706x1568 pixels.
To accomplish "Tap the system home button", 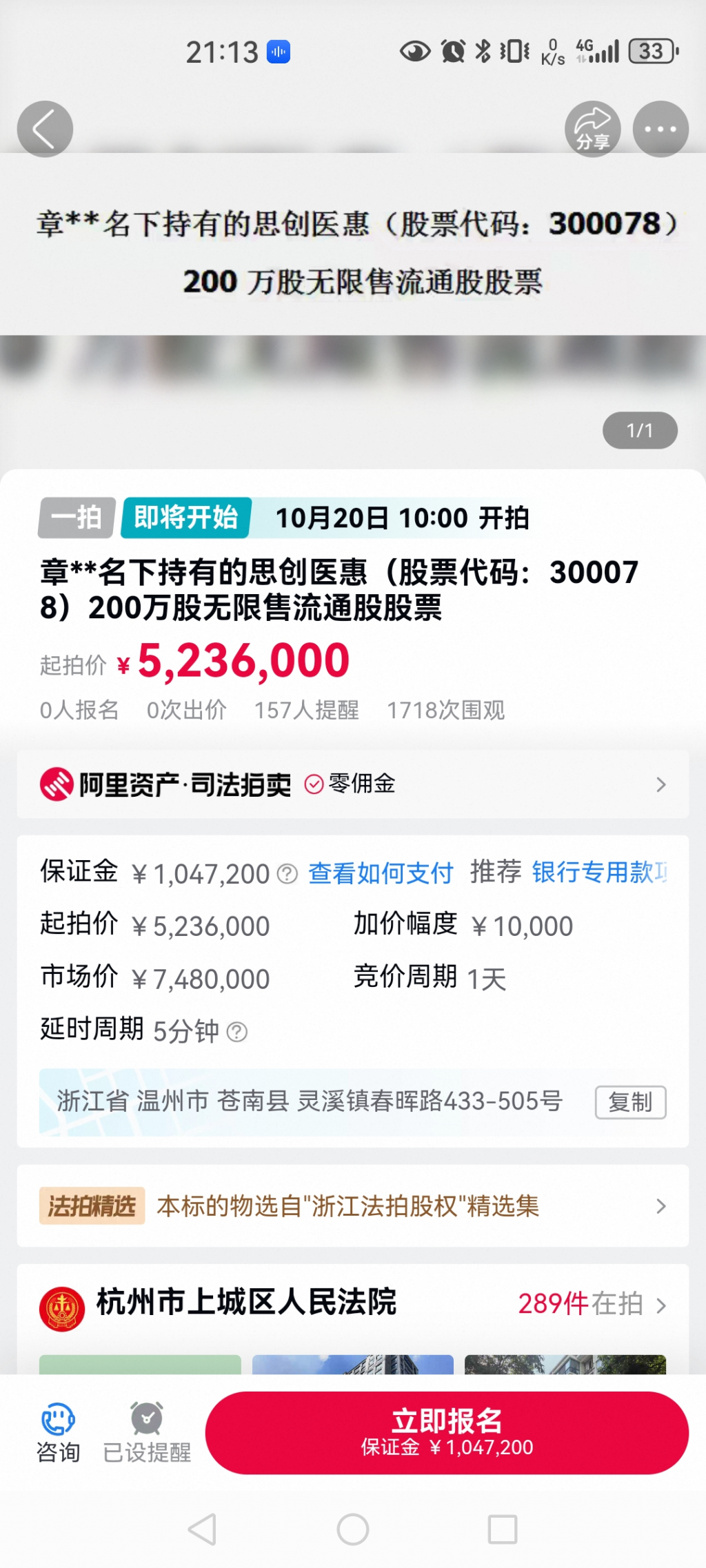I will [x=352, y=1529].
